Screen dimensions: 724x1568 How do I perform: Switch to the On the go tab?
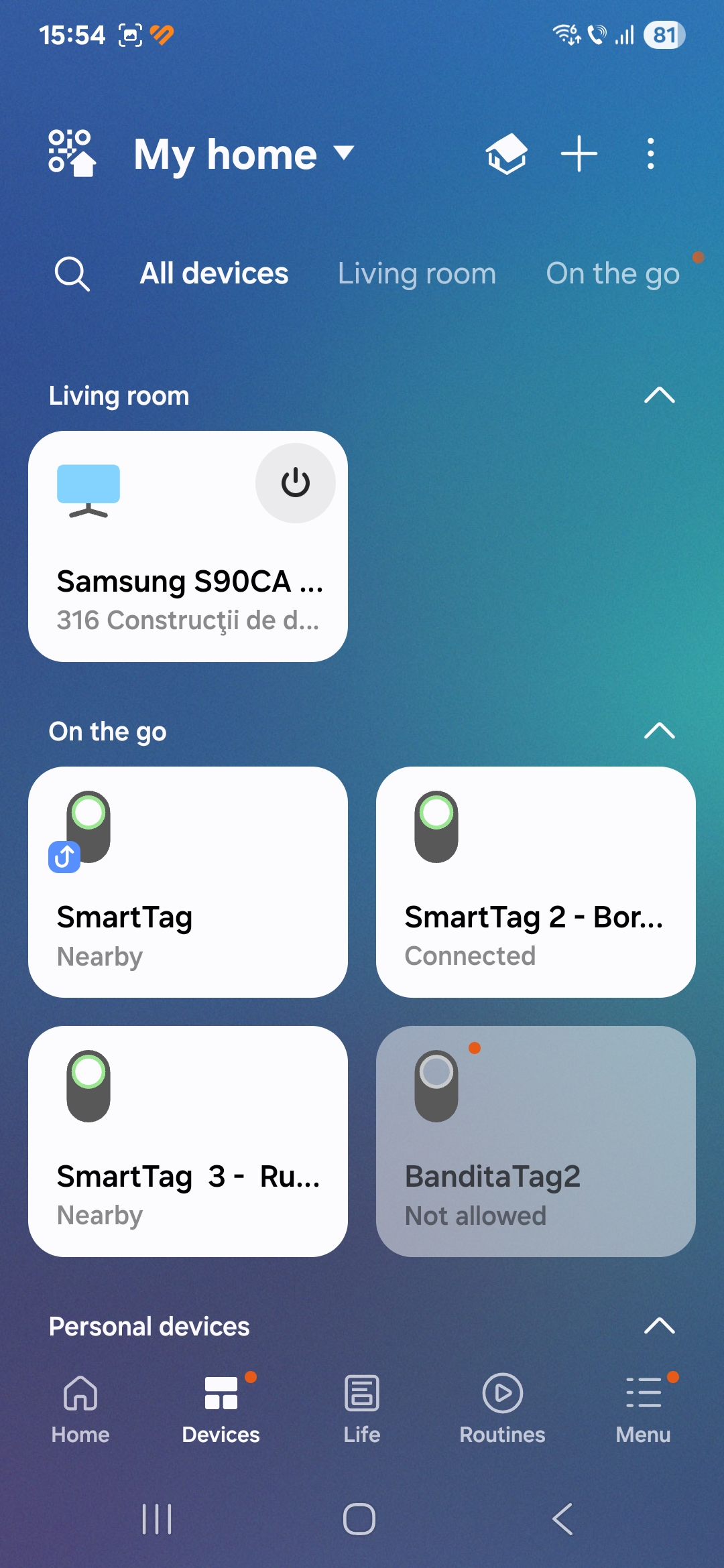point(613,273)
